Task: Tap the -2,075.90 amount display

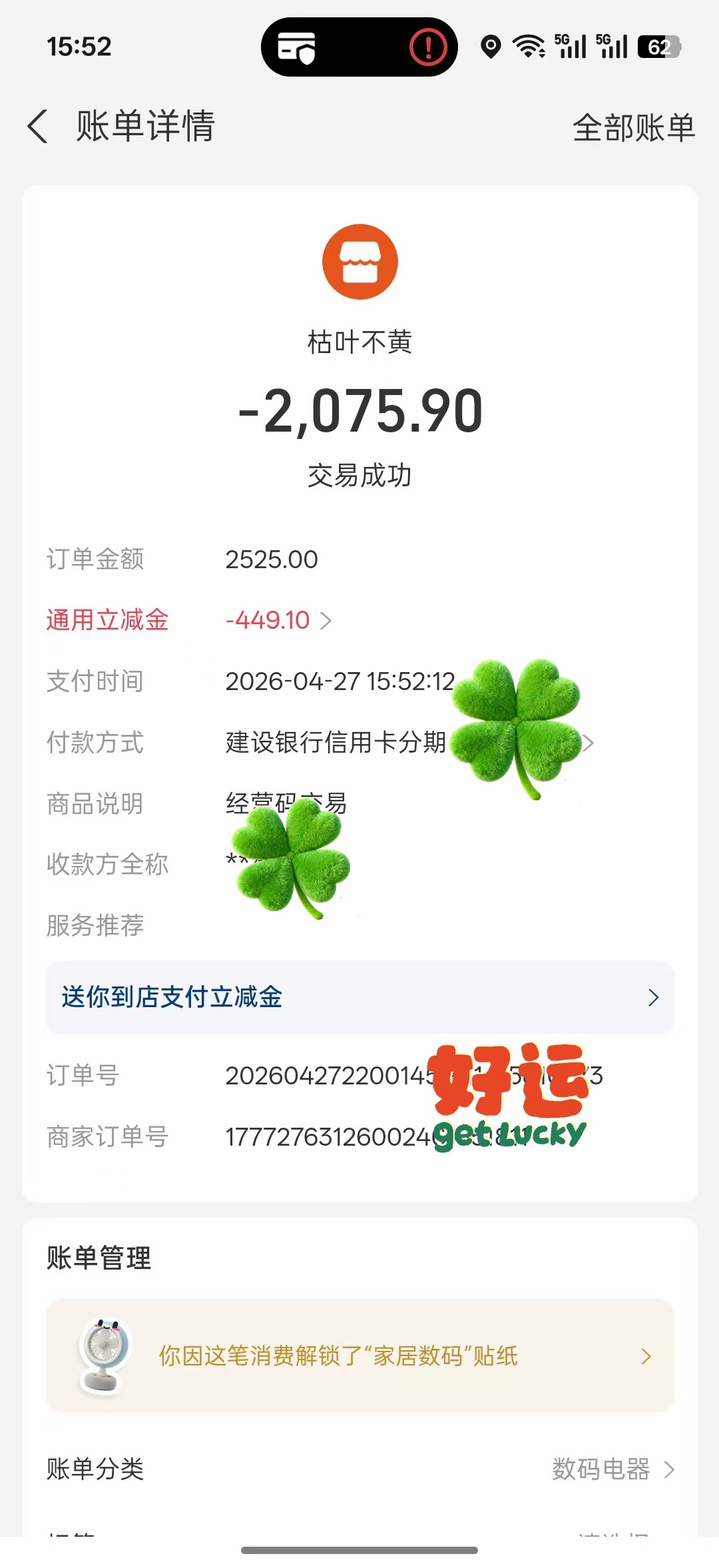Action: pyautogui.click(x=359, y=413)
